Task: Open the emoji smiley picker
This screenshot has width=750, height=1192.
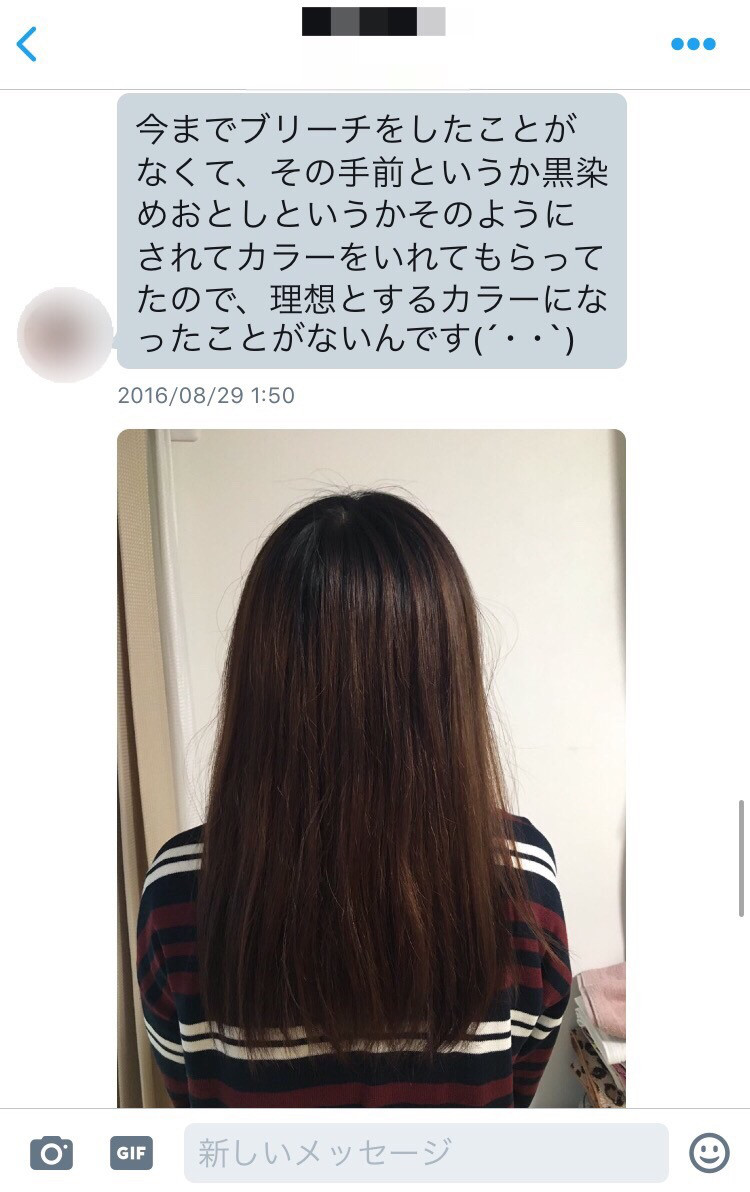Action: (709, 1152)
